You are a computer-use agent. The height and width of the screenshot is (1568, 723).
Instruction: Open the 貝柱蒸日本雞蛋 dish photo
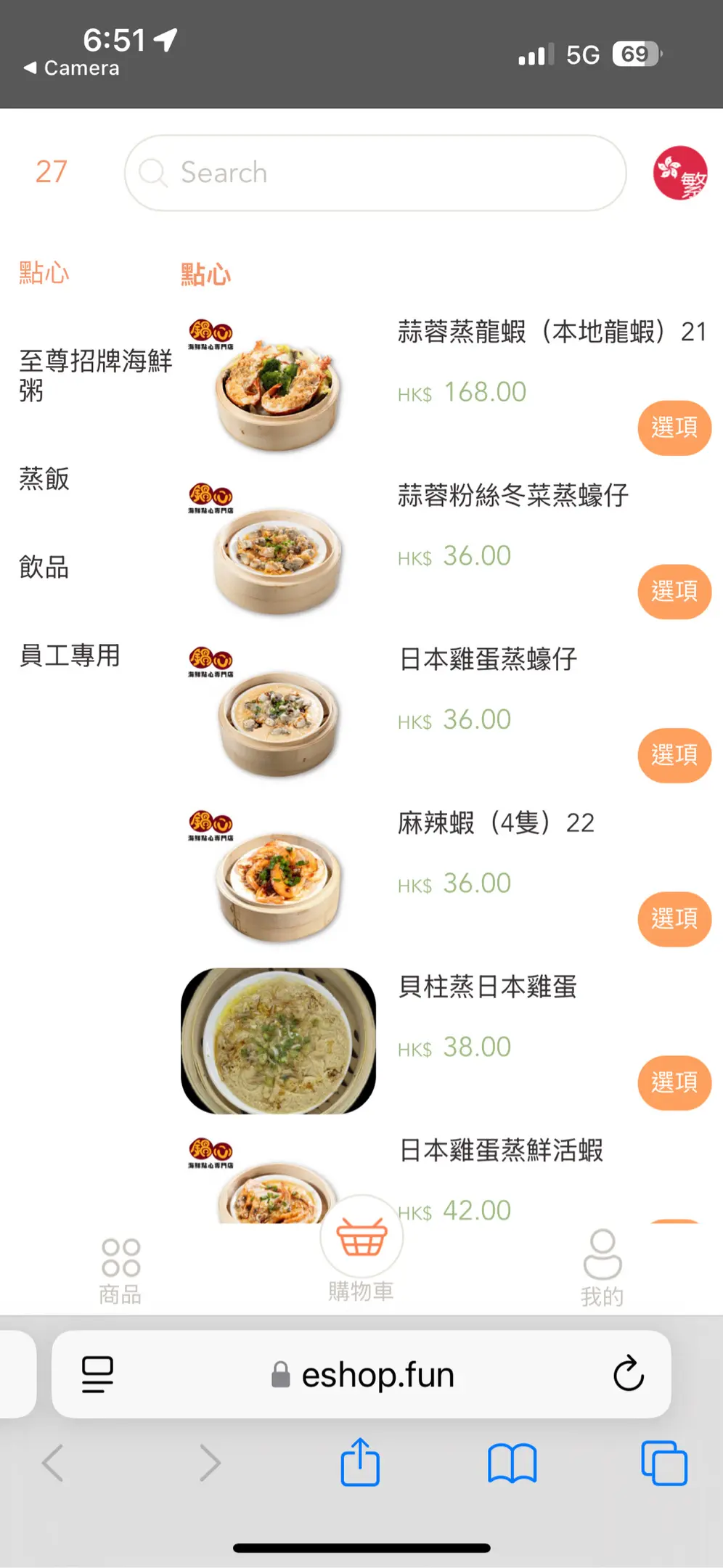[278, 1040]
